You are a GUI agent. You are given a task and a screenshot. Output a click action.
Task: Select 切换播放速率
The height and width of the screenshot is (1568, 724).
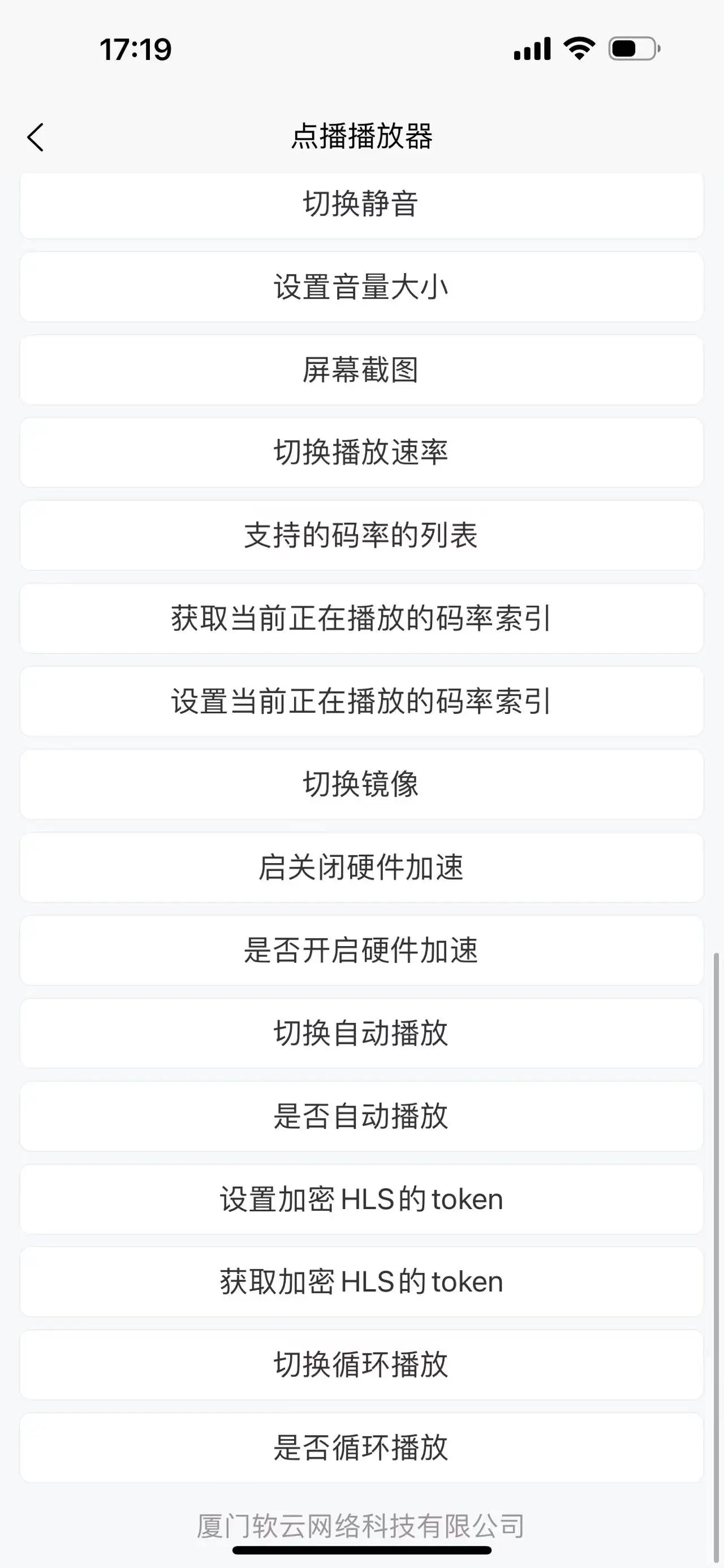[x=361, y=453]
